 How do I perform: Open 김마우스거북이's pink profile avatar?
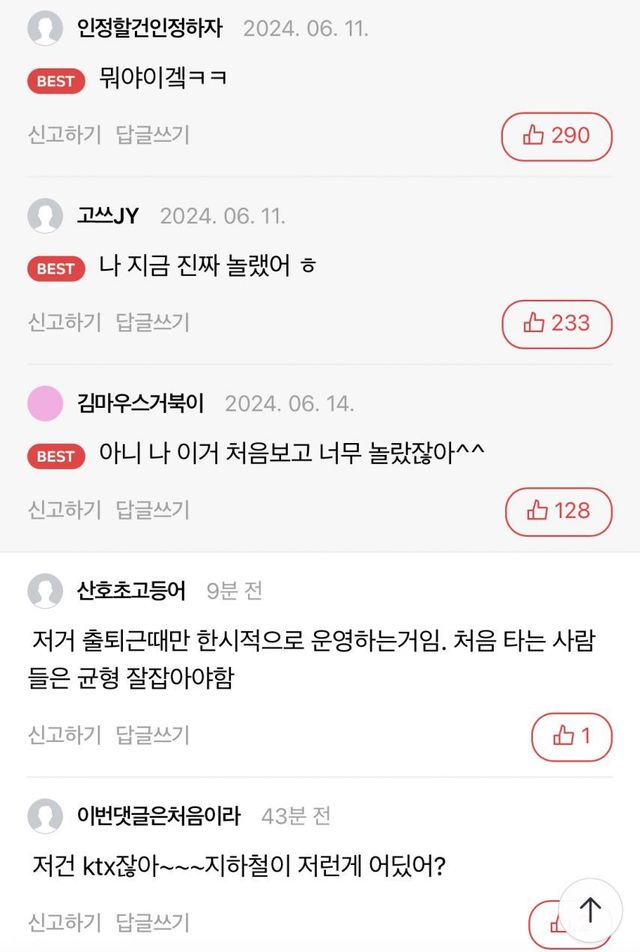pos(45,403)
